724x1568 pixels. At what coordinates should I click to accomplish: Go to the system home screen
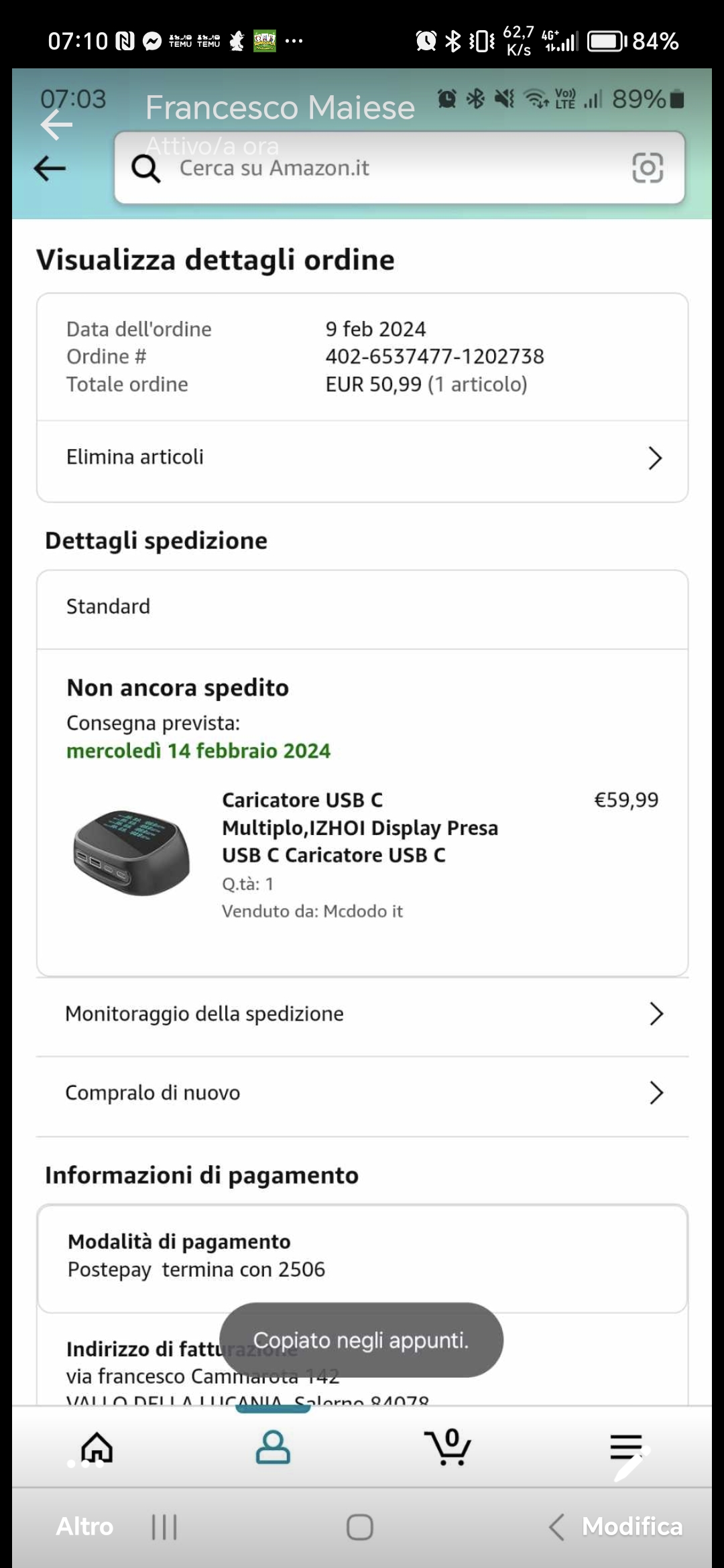359,1528
